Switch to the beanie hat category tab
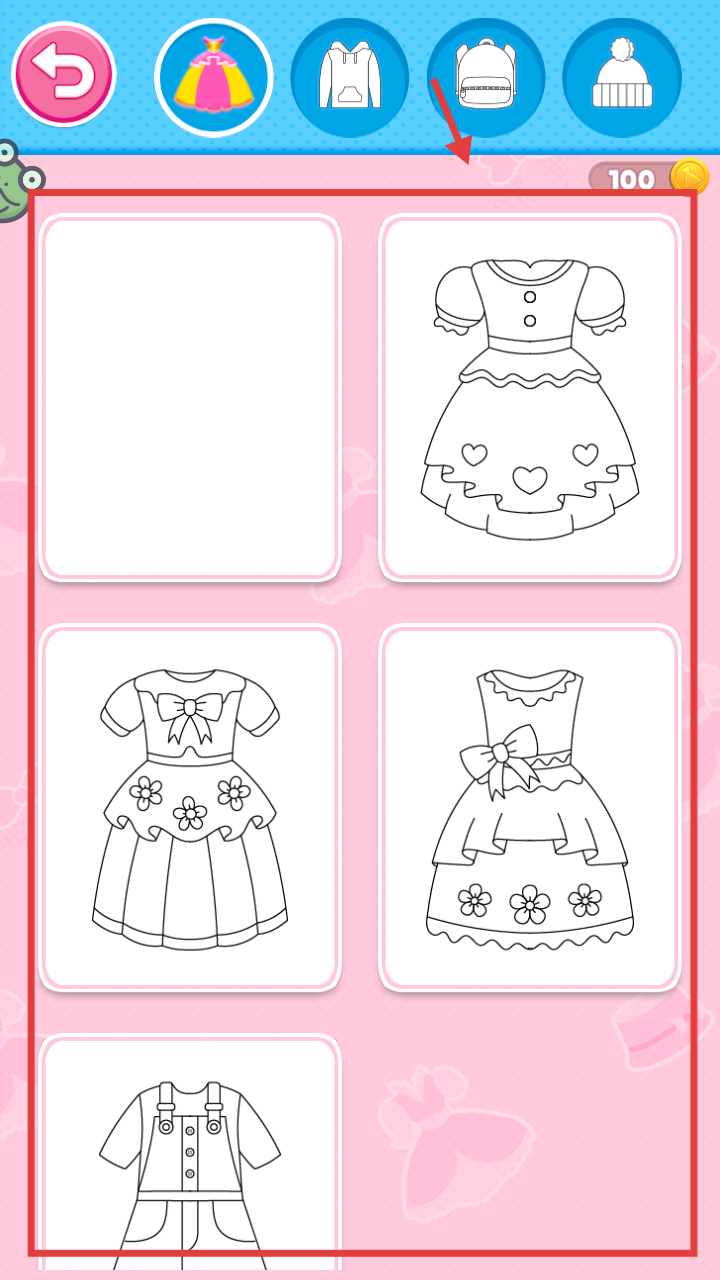 [x=622, y=77]
